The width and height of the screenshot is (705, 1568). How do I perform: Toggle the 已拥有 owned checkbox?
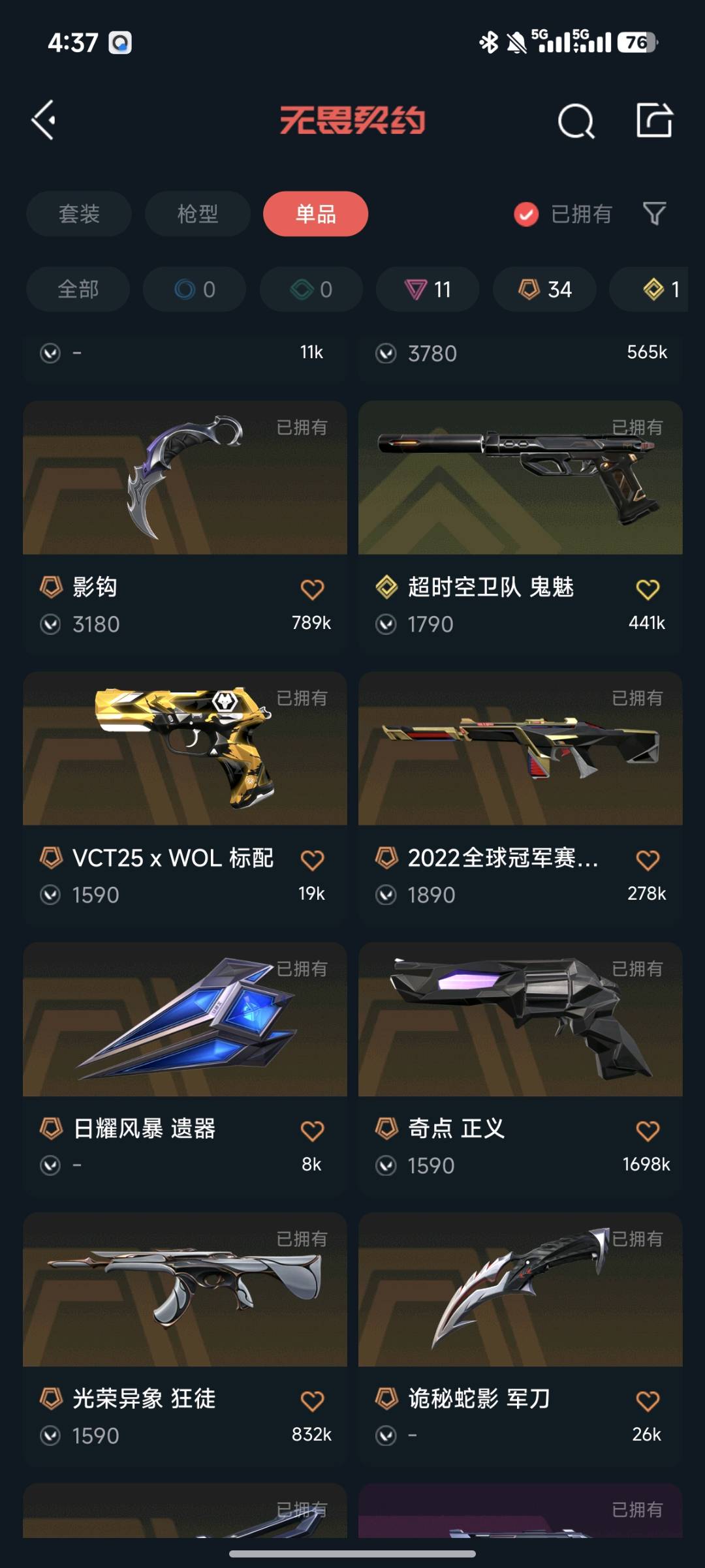click(526, 214)
